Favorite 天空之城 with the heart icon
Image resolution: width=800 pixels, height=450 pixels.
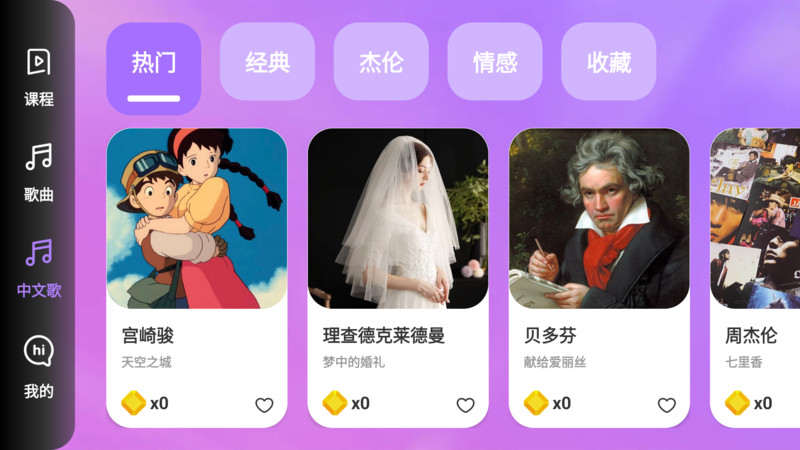pos(264,405)
